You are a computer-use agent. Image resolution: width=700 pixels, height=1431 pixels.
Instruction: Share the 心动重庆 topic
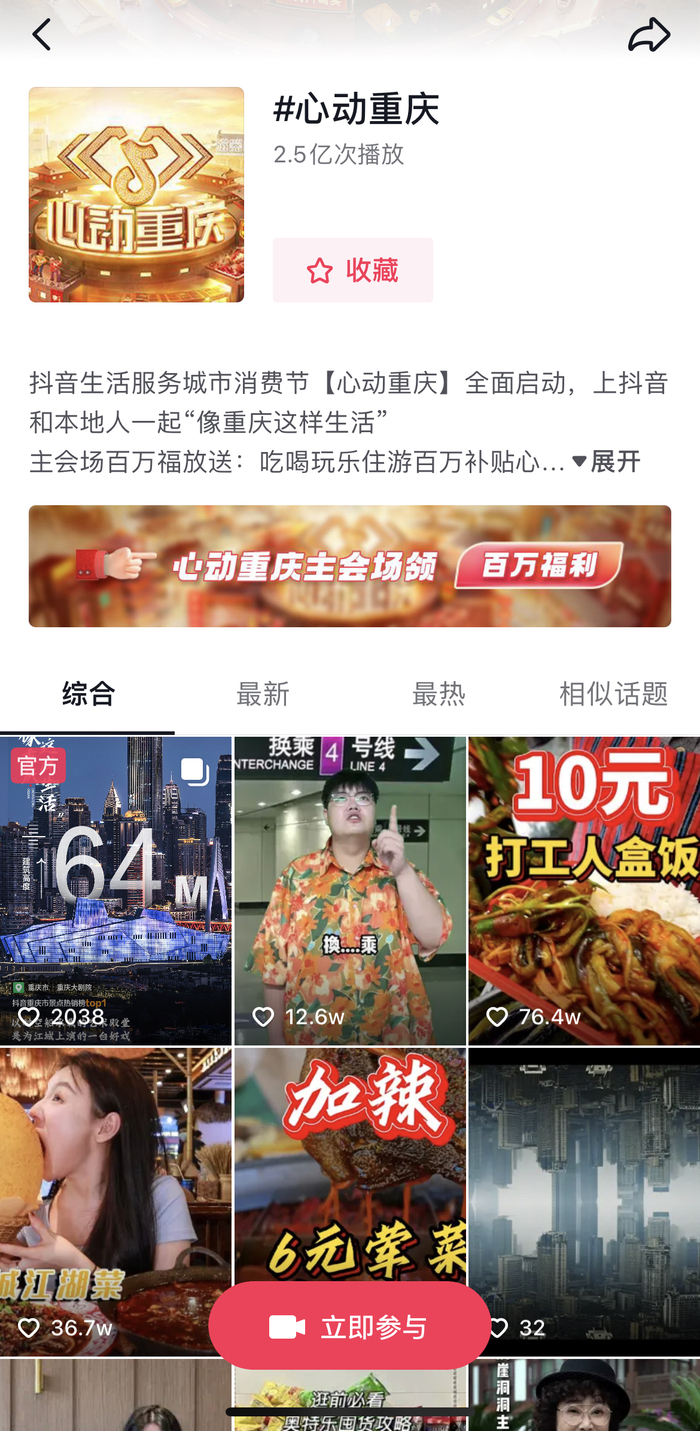tap(649, 35)
